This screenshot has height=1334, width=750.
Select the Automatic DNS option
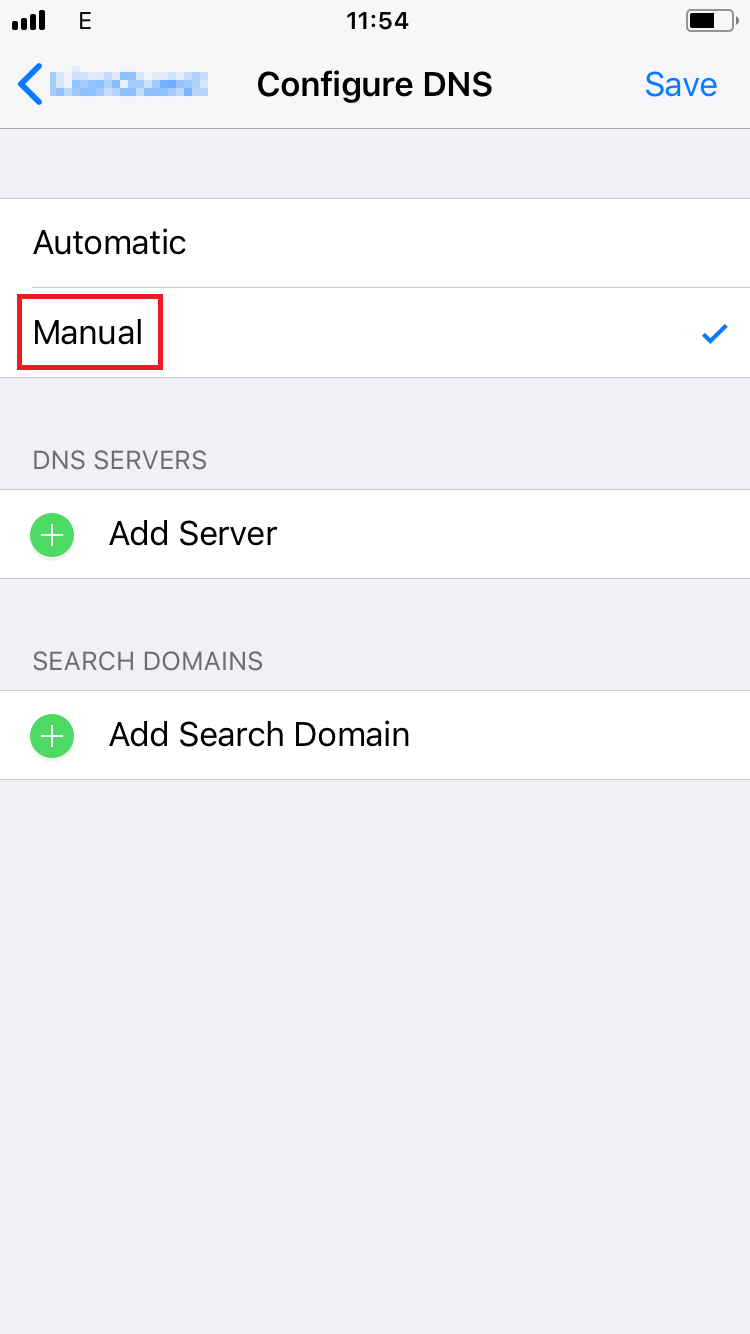click(x=375, y=243)
